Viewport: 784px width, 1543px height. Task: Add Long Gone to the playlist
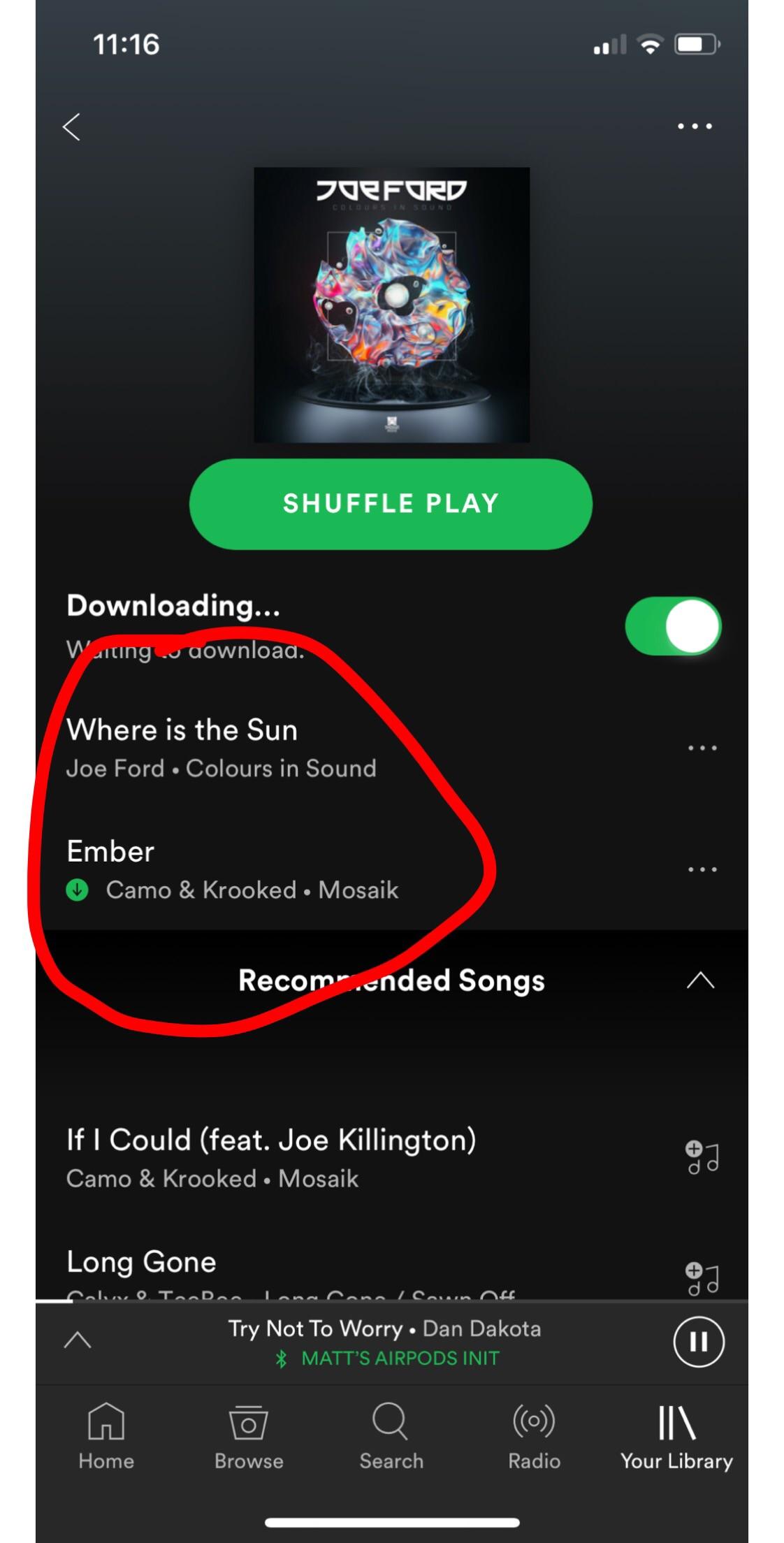coord(702,1277)
